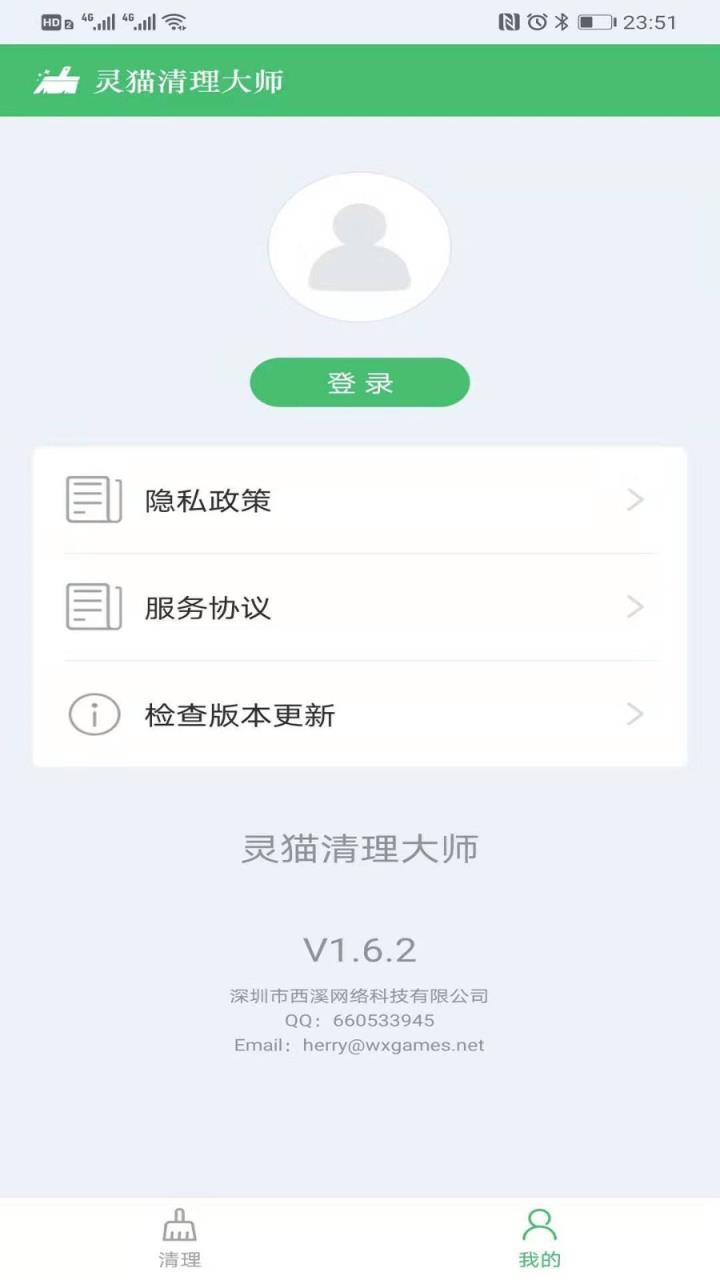
Task: Click the info icon next to 检查版本更新
Action: pyautogui.click(x=92, y=714)
